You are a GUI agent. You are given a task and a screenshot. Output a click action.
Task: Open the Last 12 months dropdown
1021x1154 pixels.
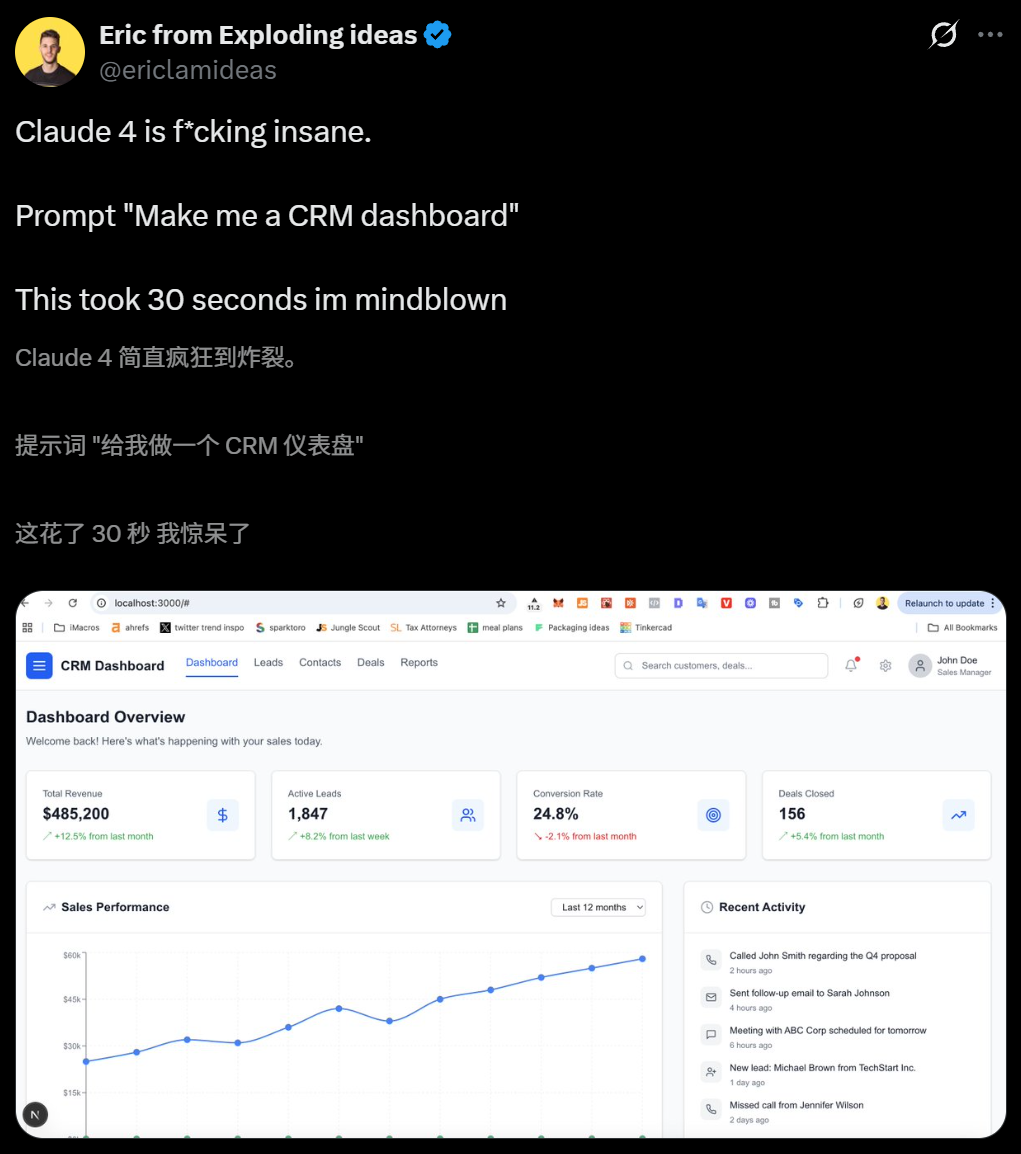pos(598,907)
